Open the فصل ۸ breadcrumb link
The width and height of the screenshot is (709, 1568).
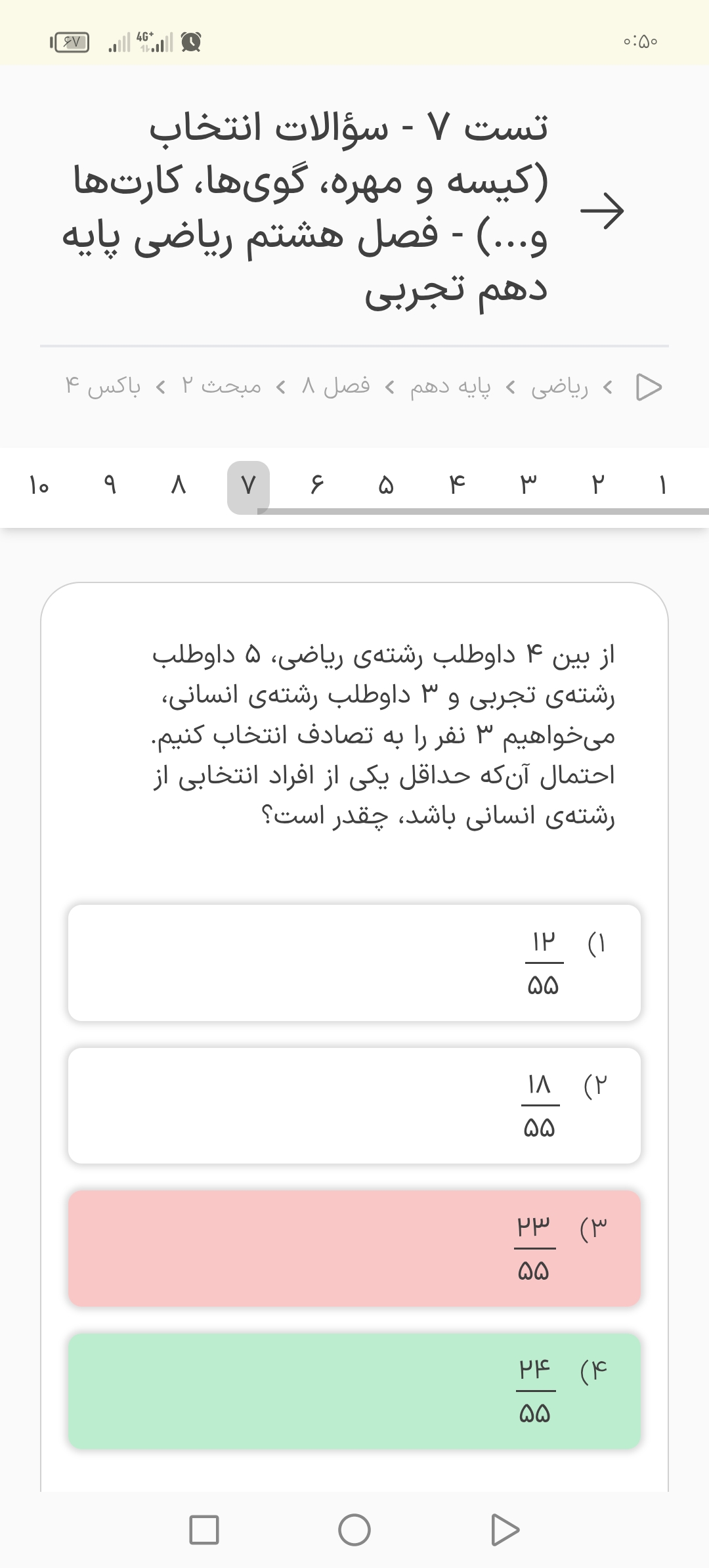(x=335, y=387)
